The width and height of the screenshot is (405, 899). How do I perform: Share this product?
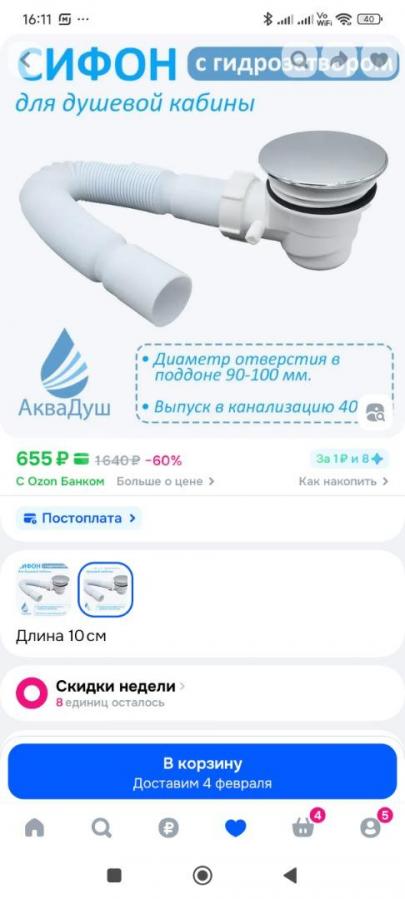(339, 60)
